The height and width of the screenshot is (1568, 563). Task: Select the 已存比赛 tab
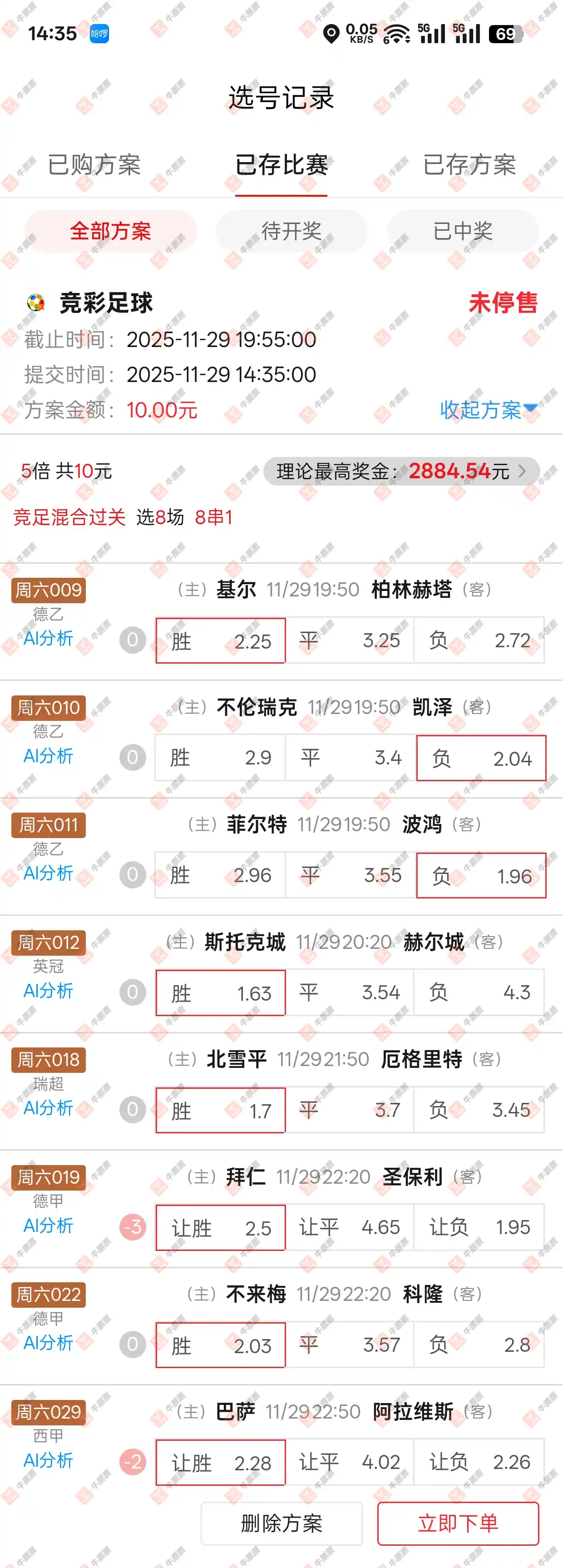point(281,165)
